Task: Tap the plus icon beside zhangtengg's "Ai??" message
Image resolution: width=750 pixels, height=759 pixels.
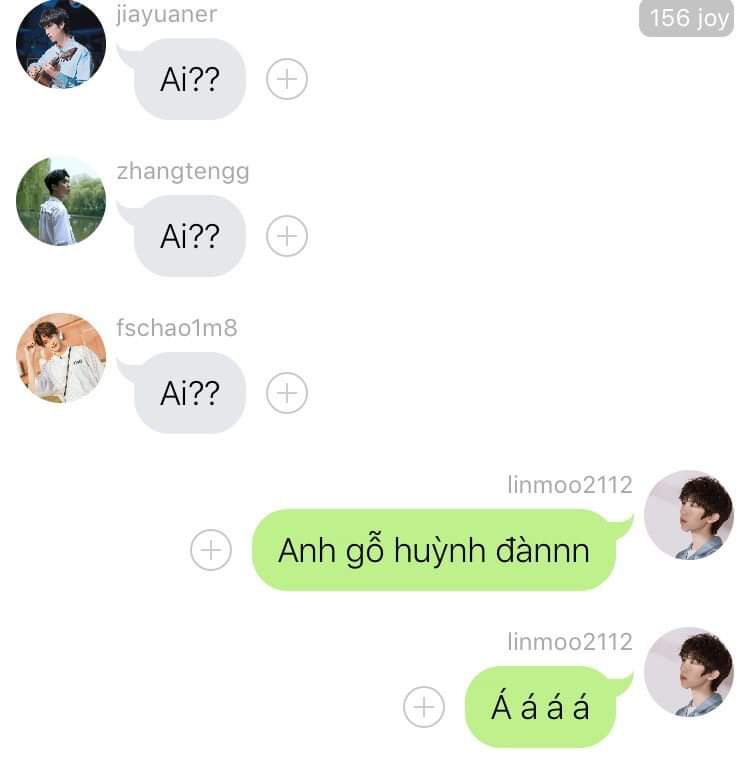Action: coord(287,236)
